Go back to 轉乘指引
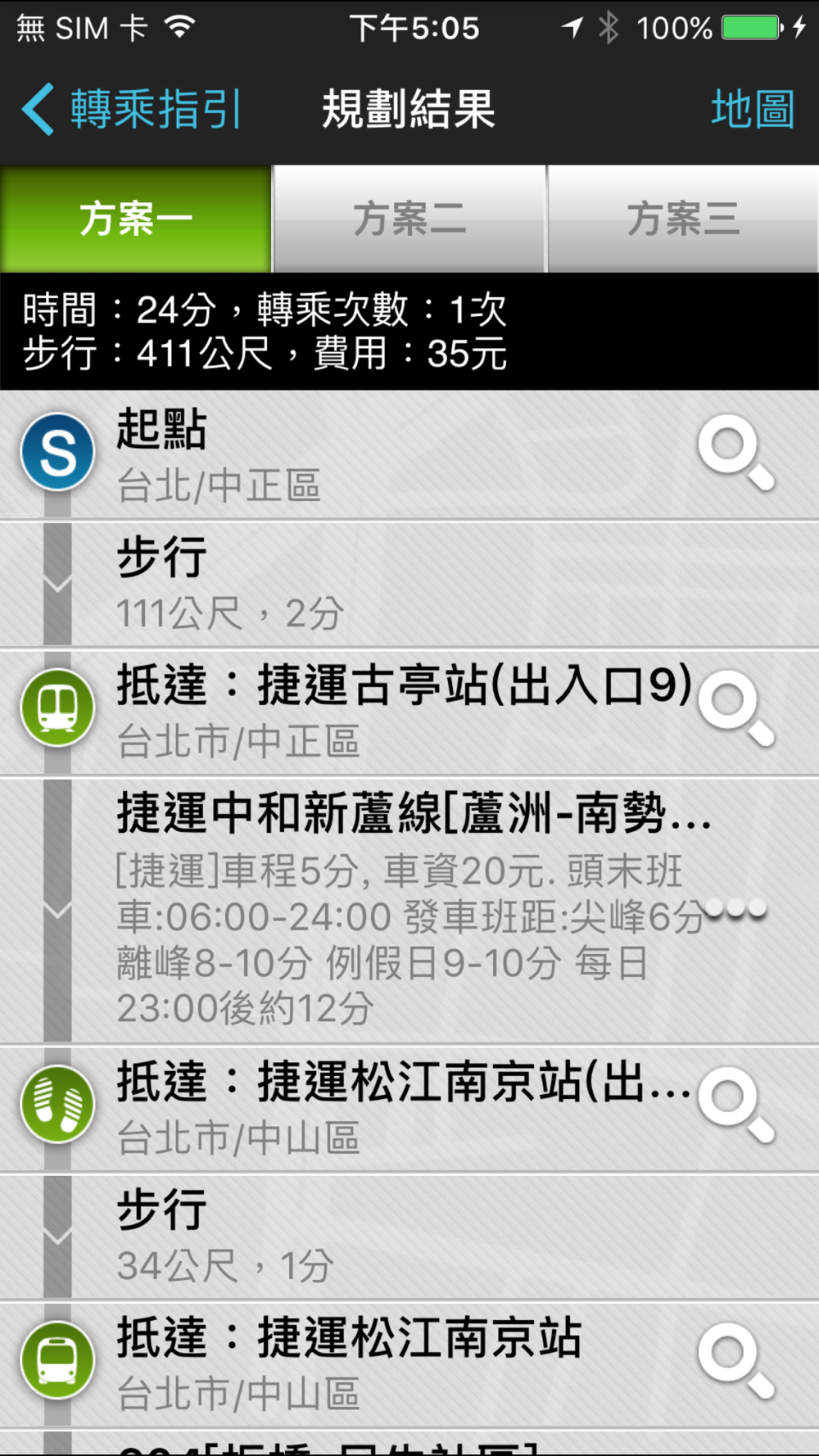The width and height of the screenshot is (819, 1456). coord(131,109)
